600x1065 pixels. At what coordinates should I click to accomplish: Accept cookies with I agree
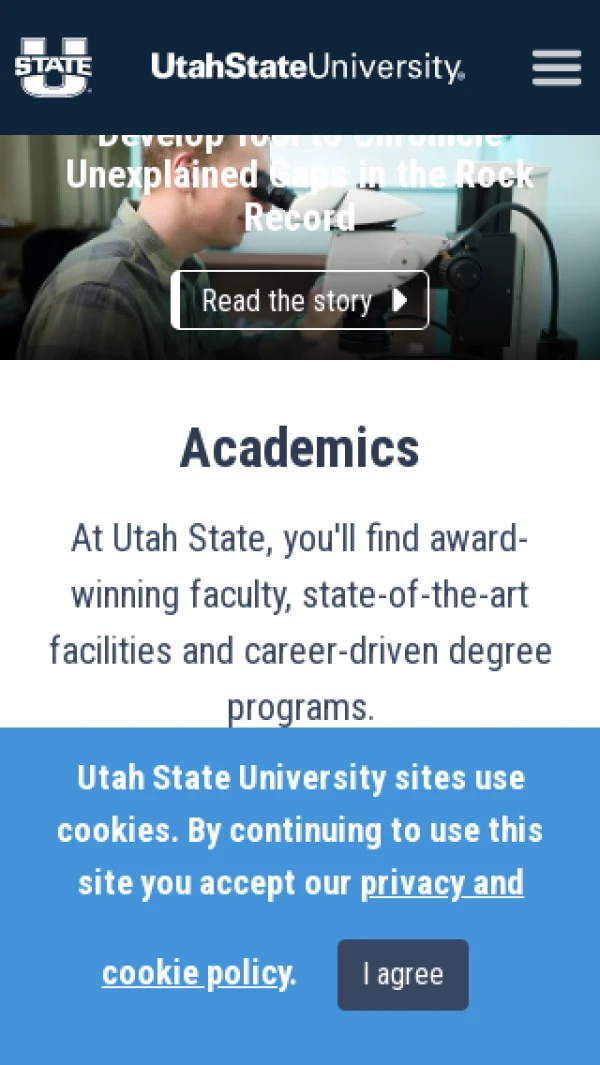402,975
